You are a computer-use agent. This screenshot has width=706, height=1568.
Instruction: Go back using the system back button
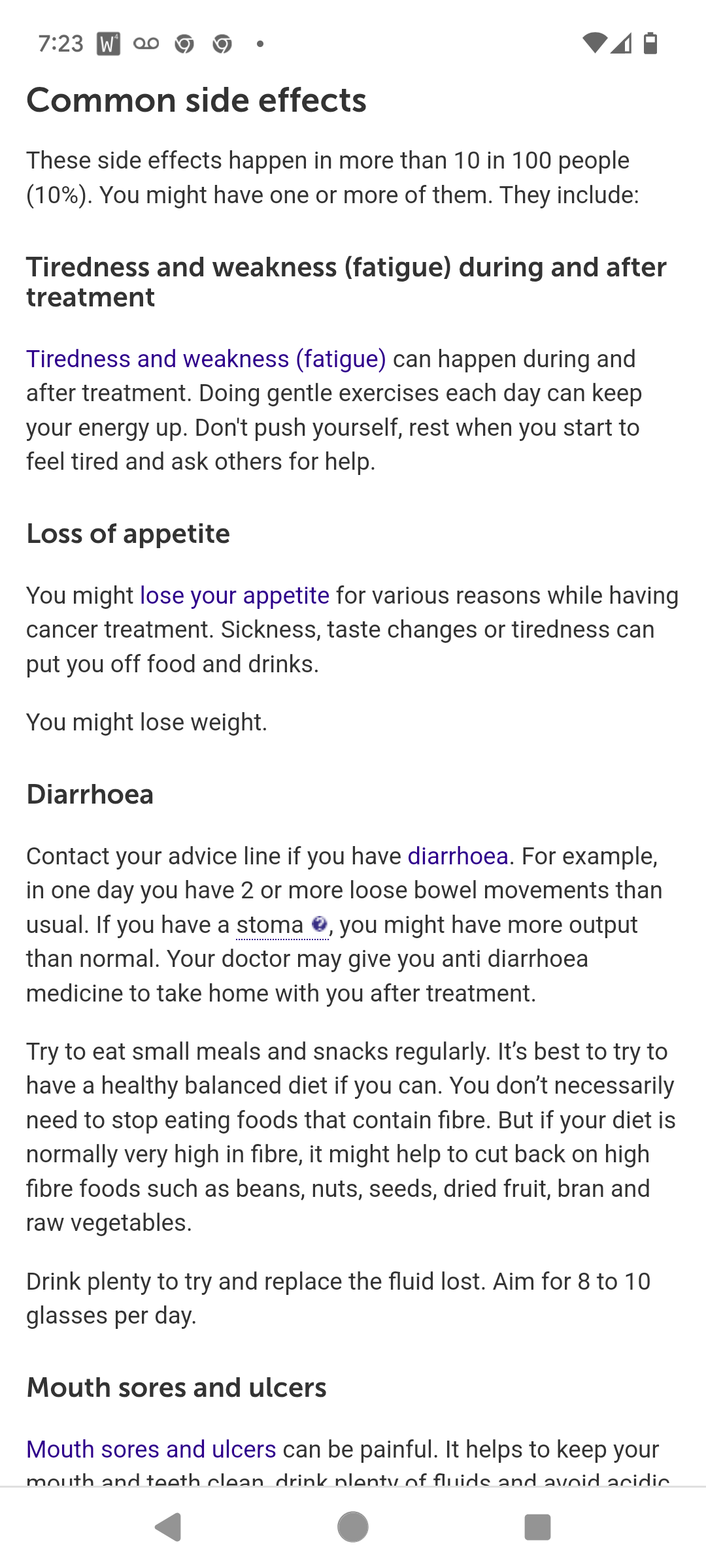point(168,1527)
